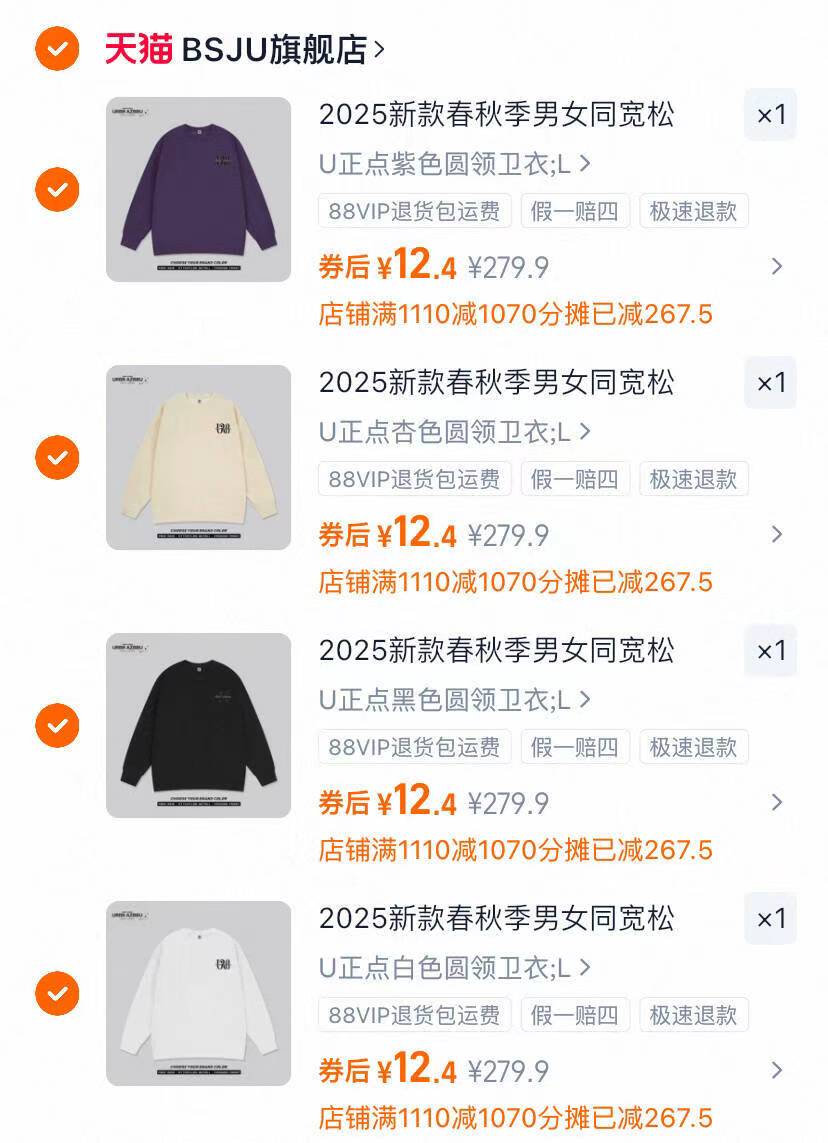Open SKU selector for 黑色圆领卫衣
This screenshot has height=1143, width=828.
[450, 700]
